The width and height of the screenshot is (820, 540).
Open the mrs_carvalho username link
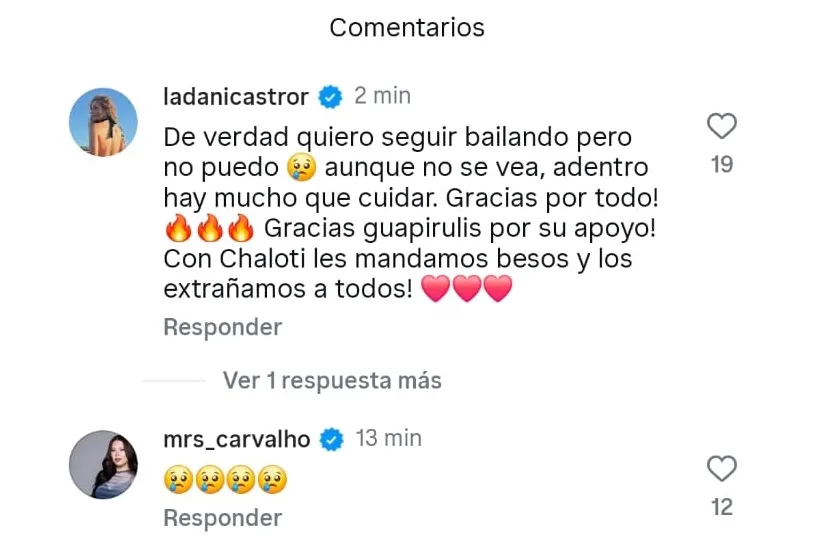tap(236, 439)
